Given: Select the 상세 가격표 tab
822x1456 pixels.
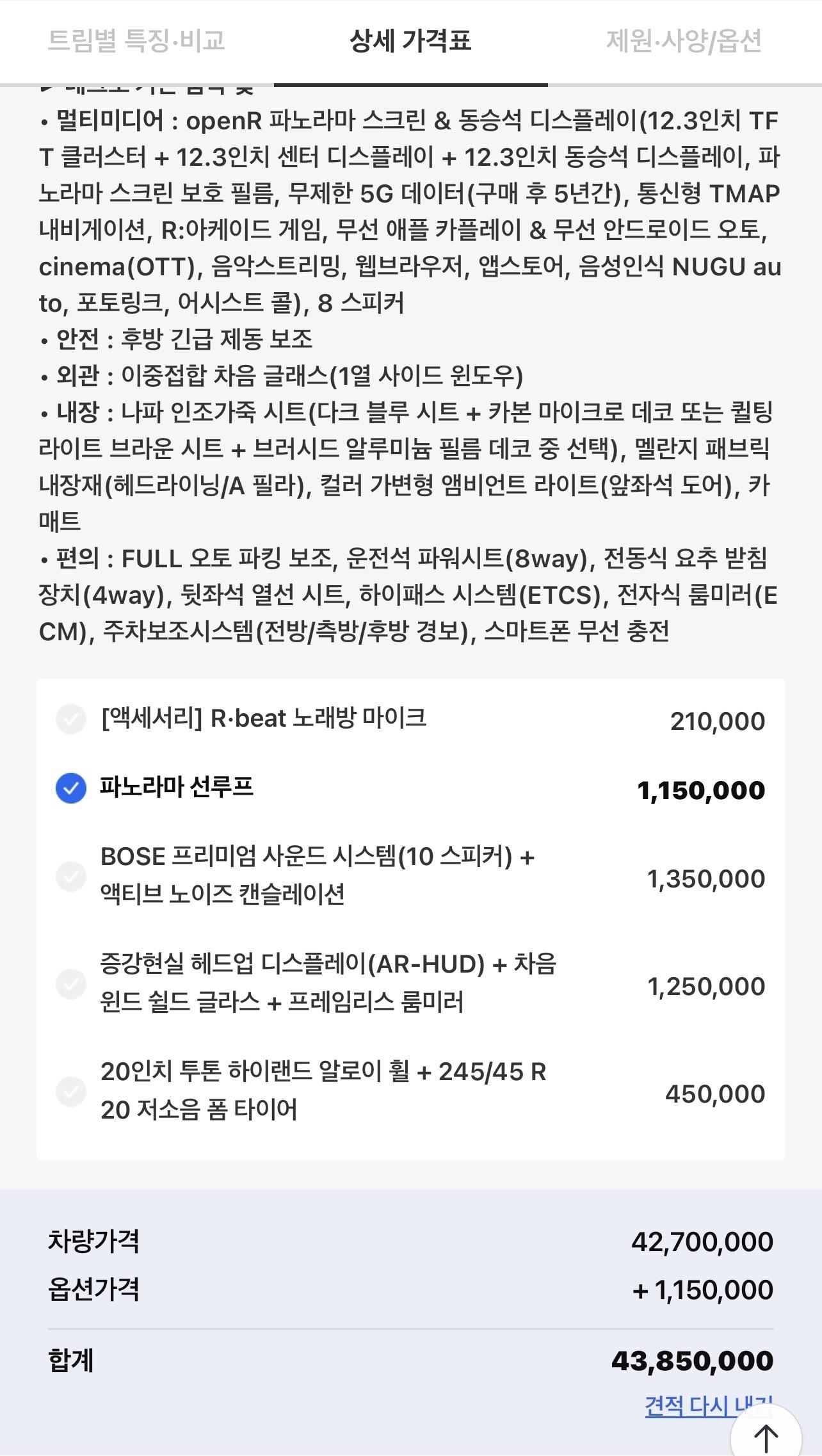Looking at the screenshot, I should tap(410, 40).
